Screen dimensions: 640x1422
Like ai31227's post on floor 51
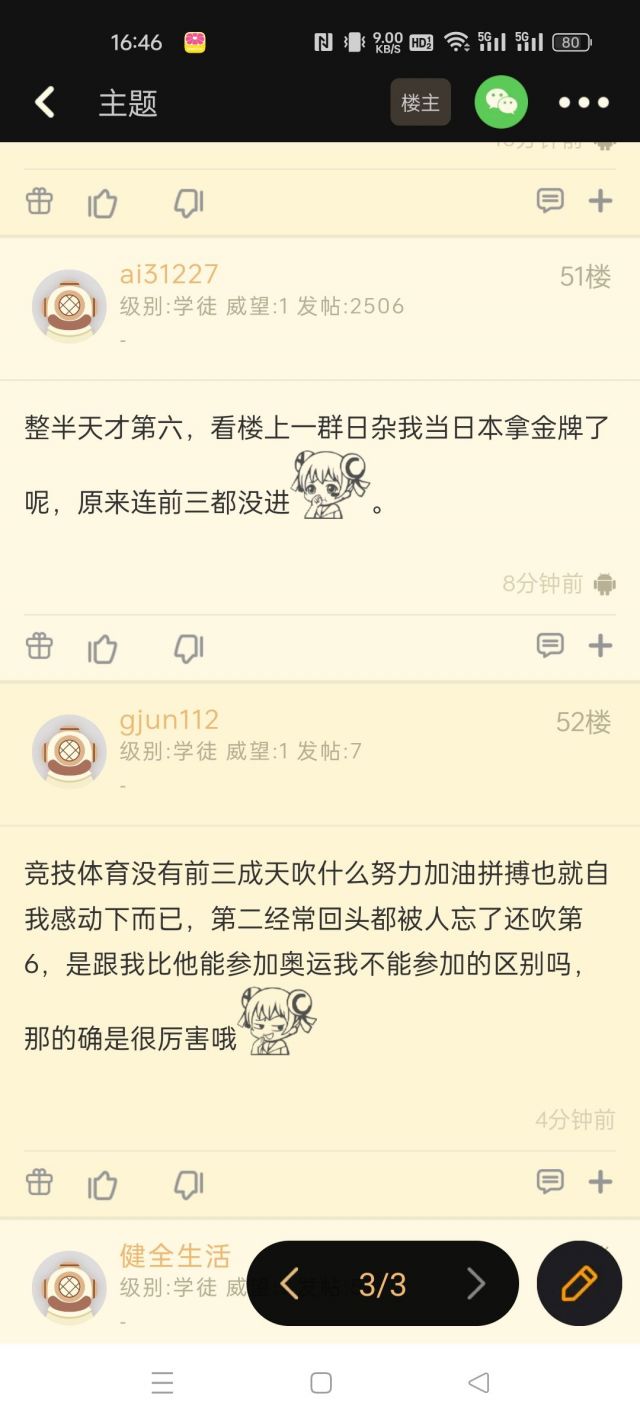(102, 648)
